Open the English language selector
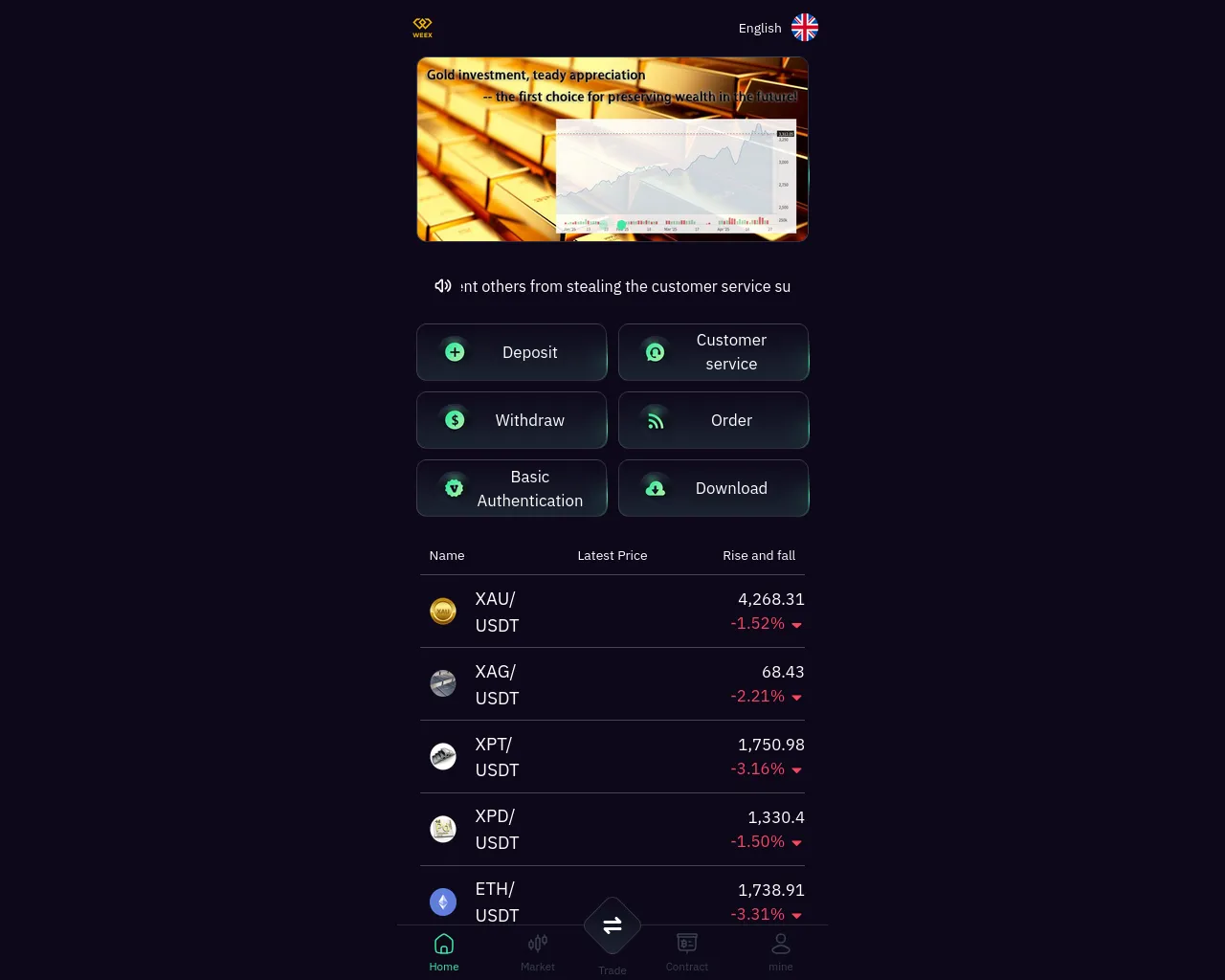The image size is (1225, 980). click(x=778, y=28)
